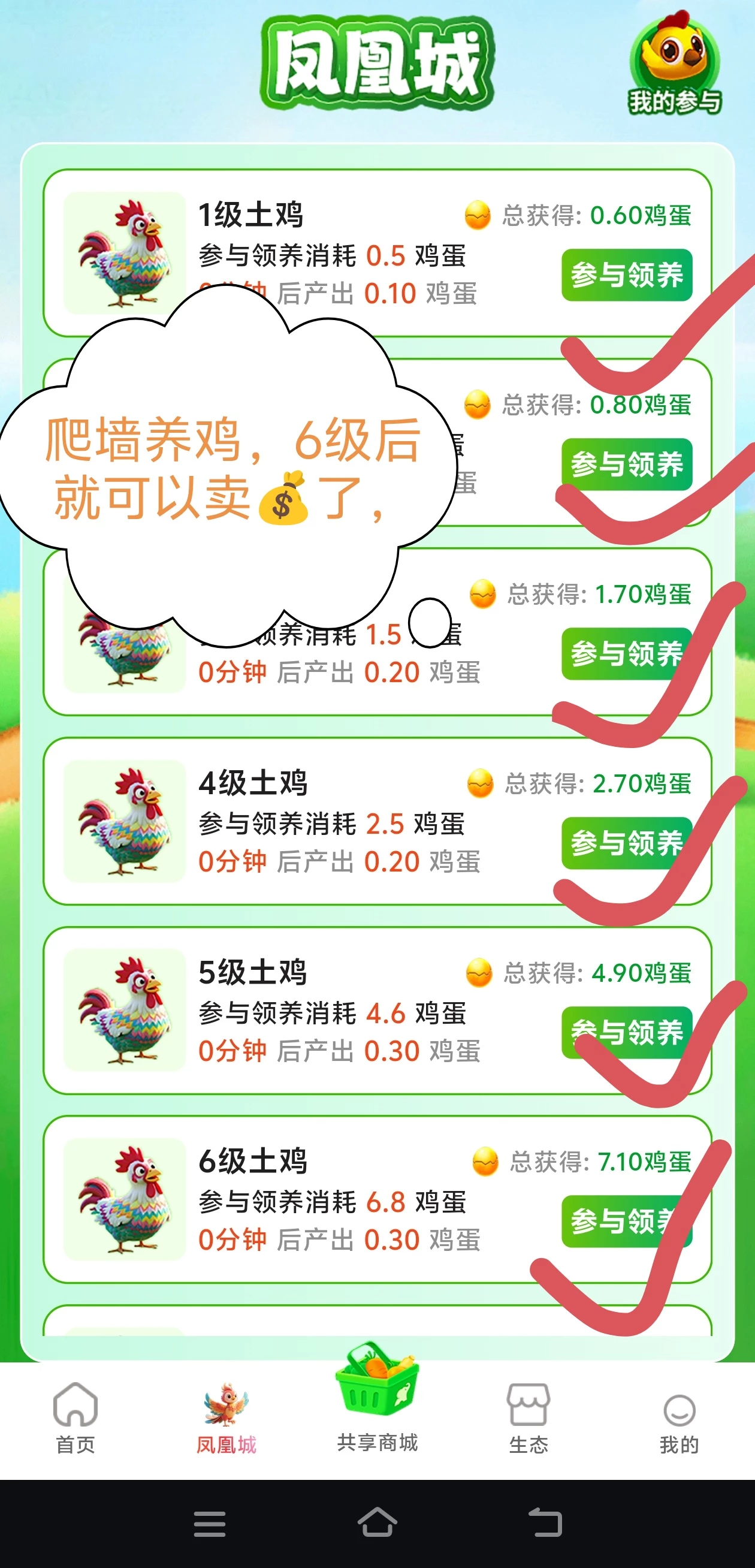755x1568 pixels.
Task: Open the 我的参与 chicken icon
Action: pyautogui.click(x=674, y=66)
